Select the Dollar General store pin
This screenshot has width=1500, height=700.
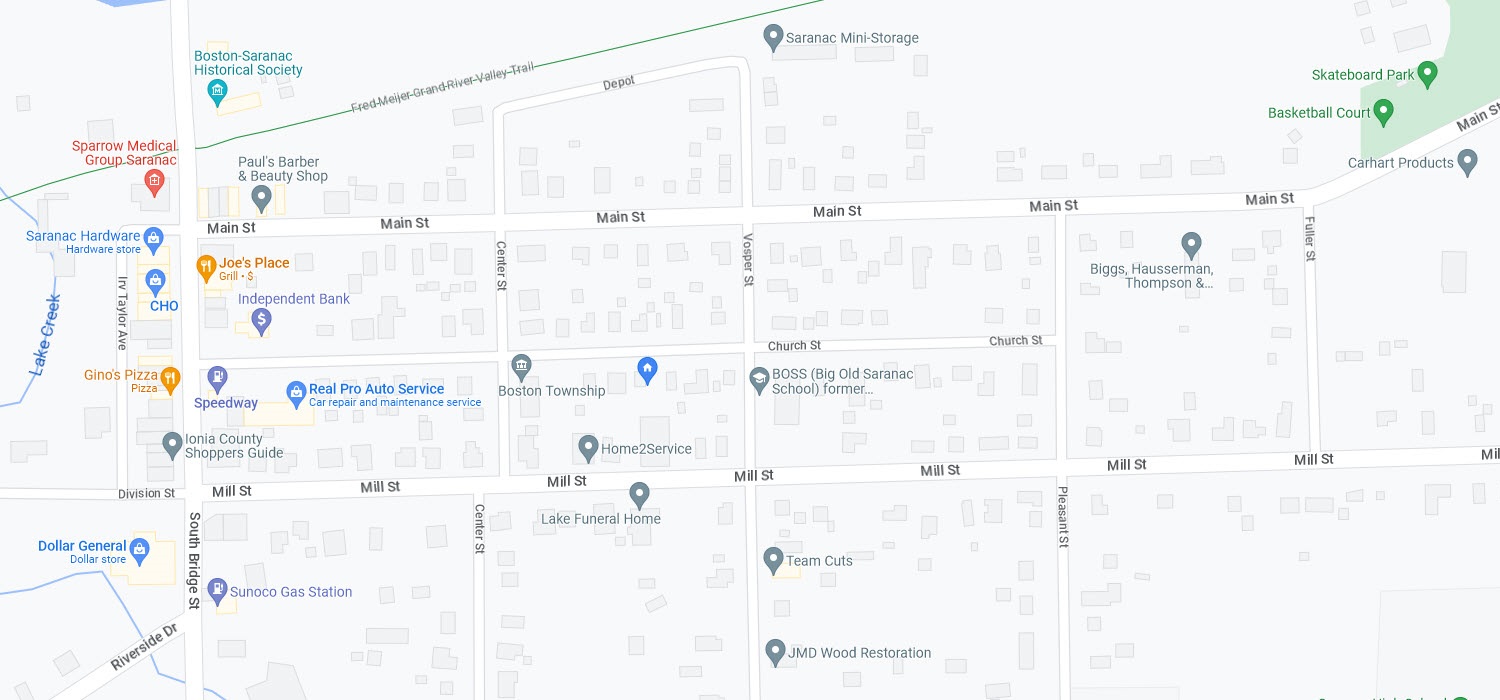tap(139, 548)
